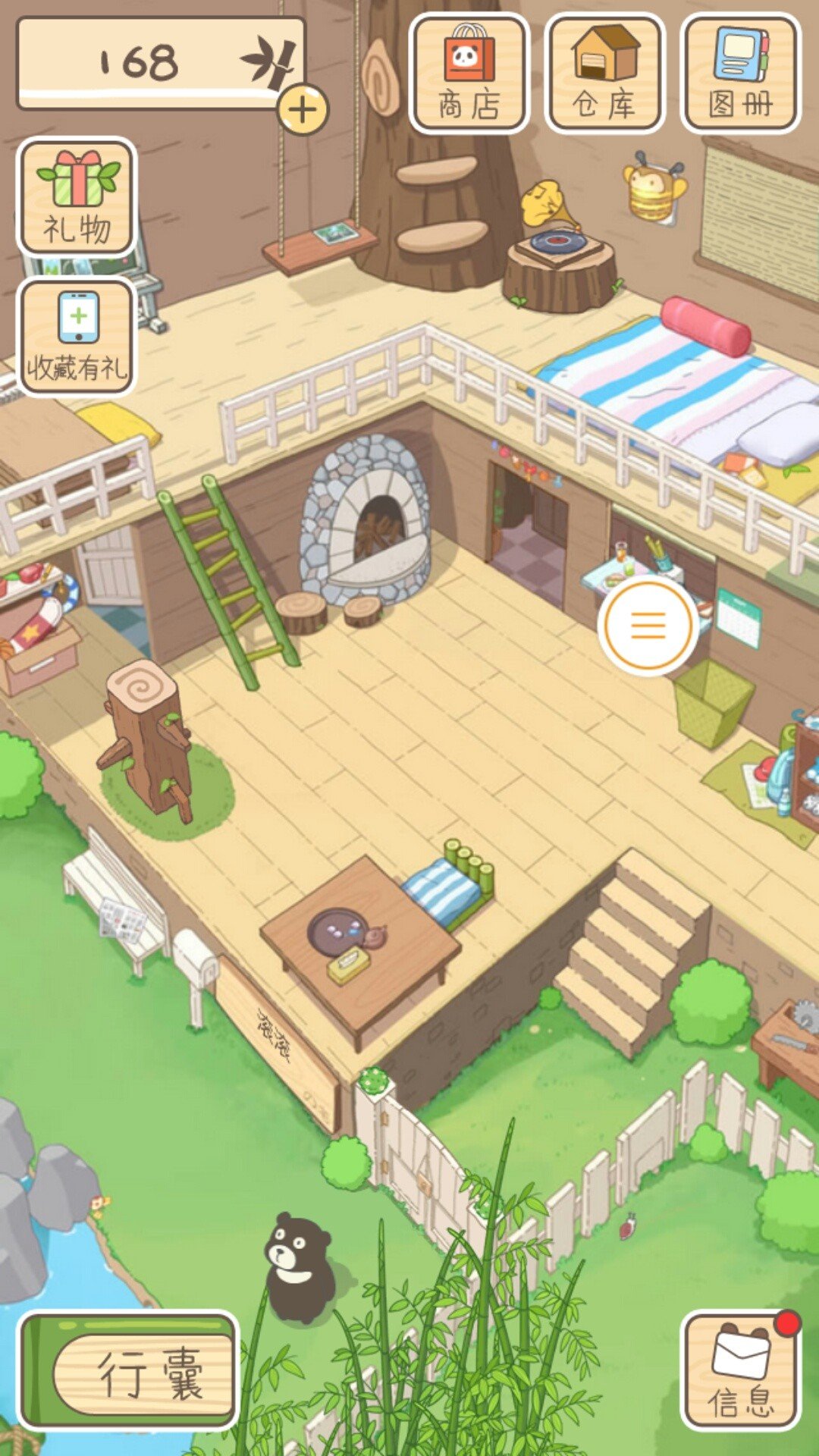The image size is (819, 1456).
Task: Open the 行囊 backpack
Action: [129, 1370]
